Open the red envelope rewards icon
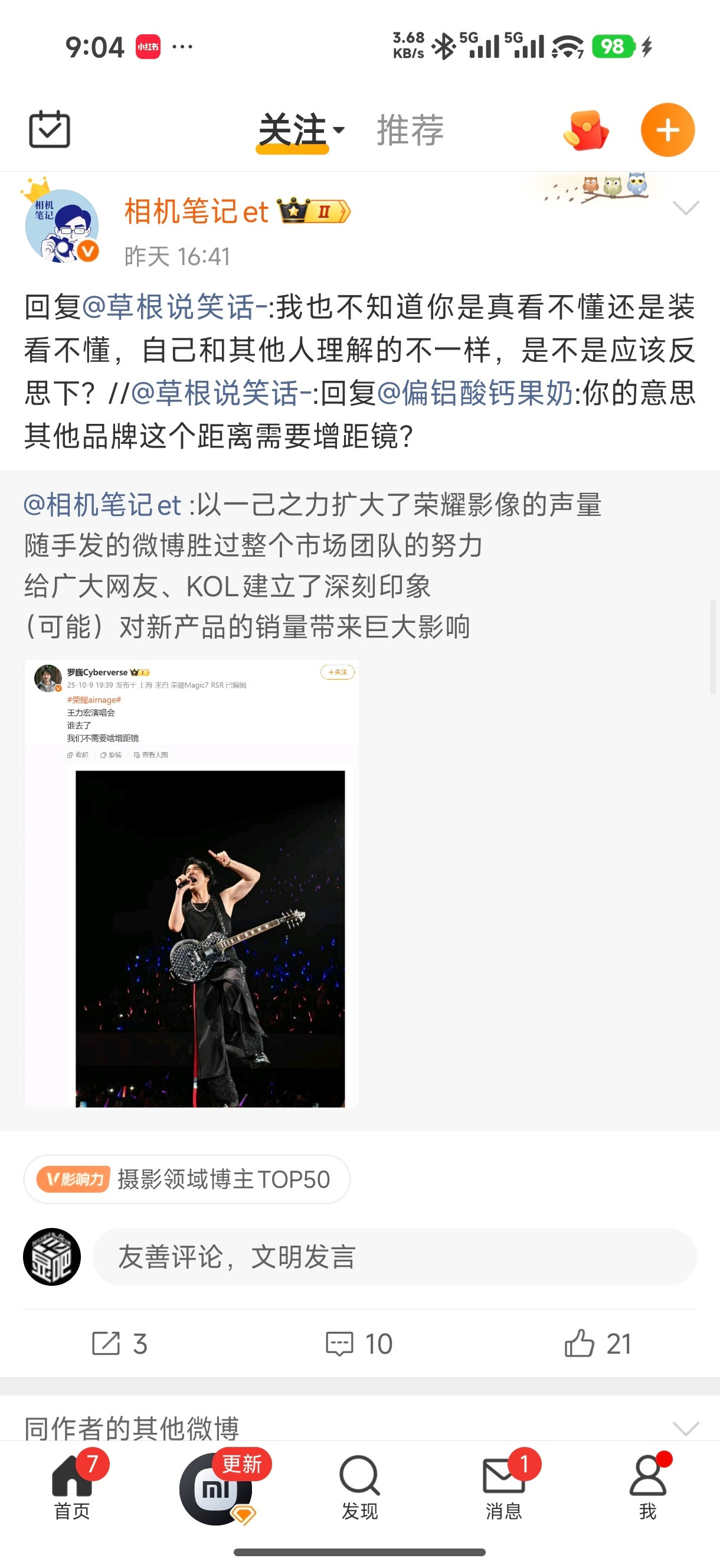This screenshot has height=1568, width=720. click(x=585, y=130)
